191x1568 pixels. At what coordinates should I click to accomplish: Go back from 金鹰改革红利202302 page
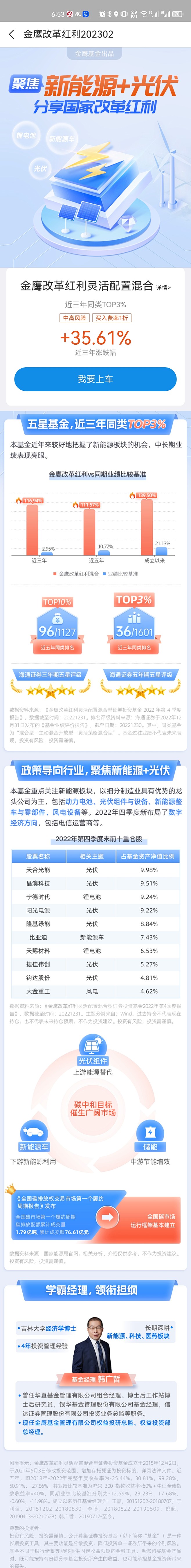click(x=12, y=35)
